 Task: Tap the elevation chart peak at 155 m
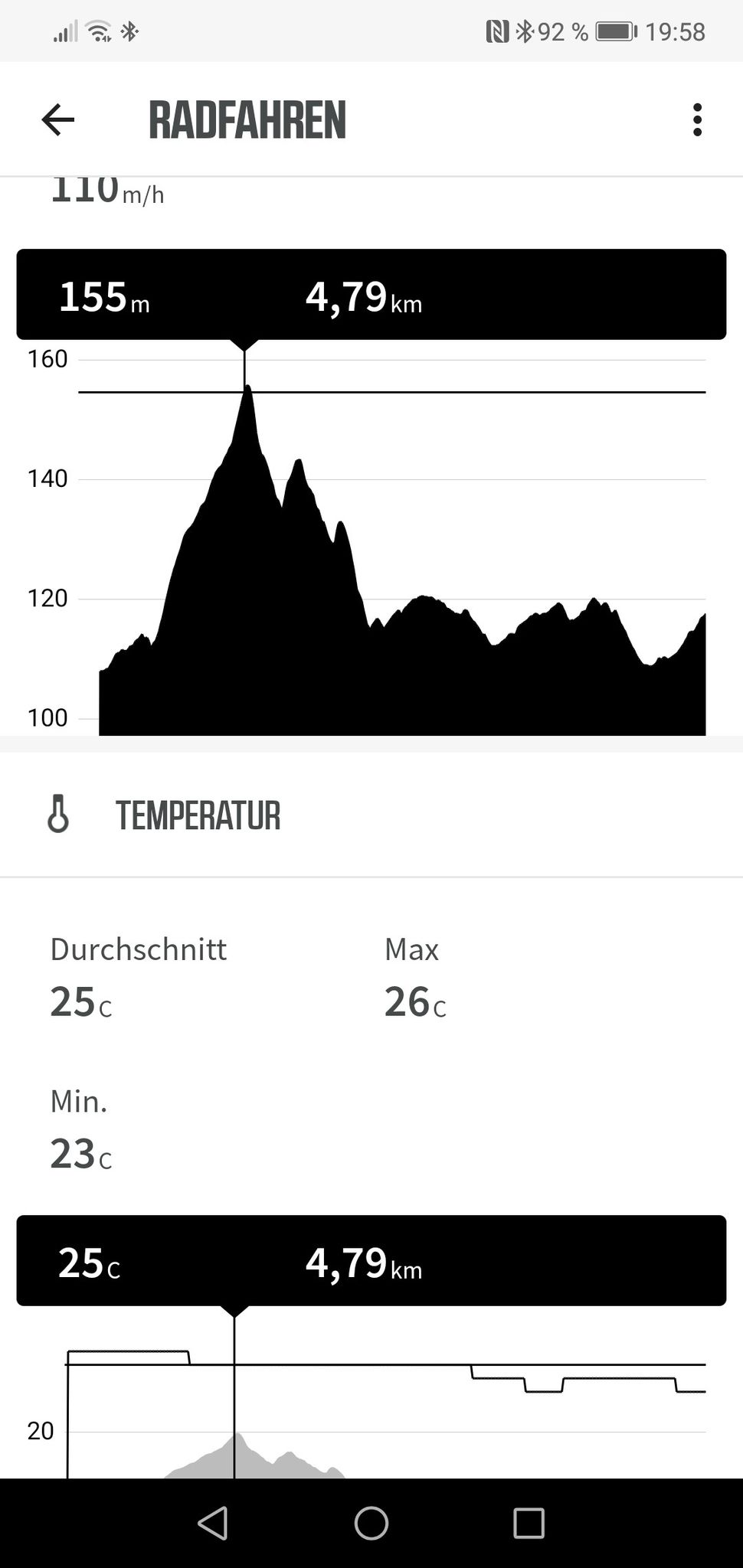[247, 390]
